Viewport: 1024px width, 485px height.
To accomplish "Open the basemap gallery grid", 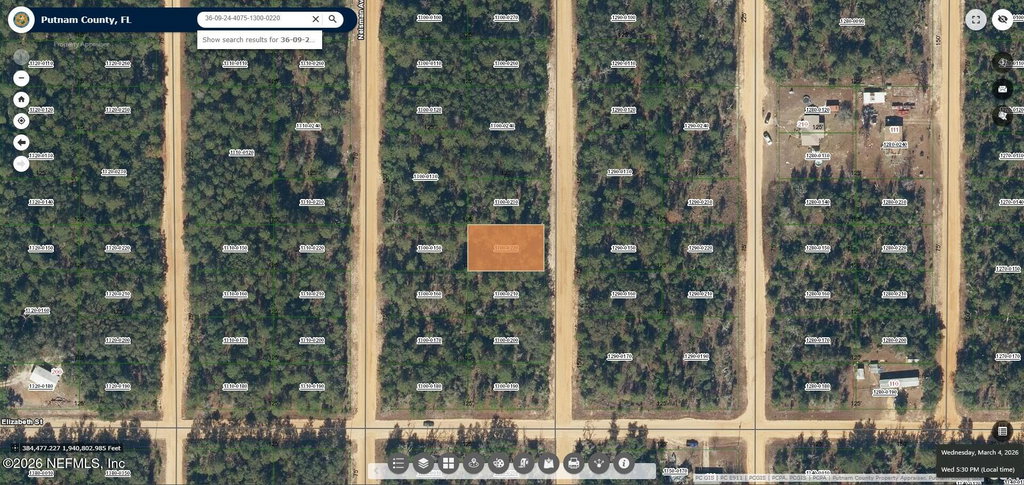I will click(x=448, y=464).
